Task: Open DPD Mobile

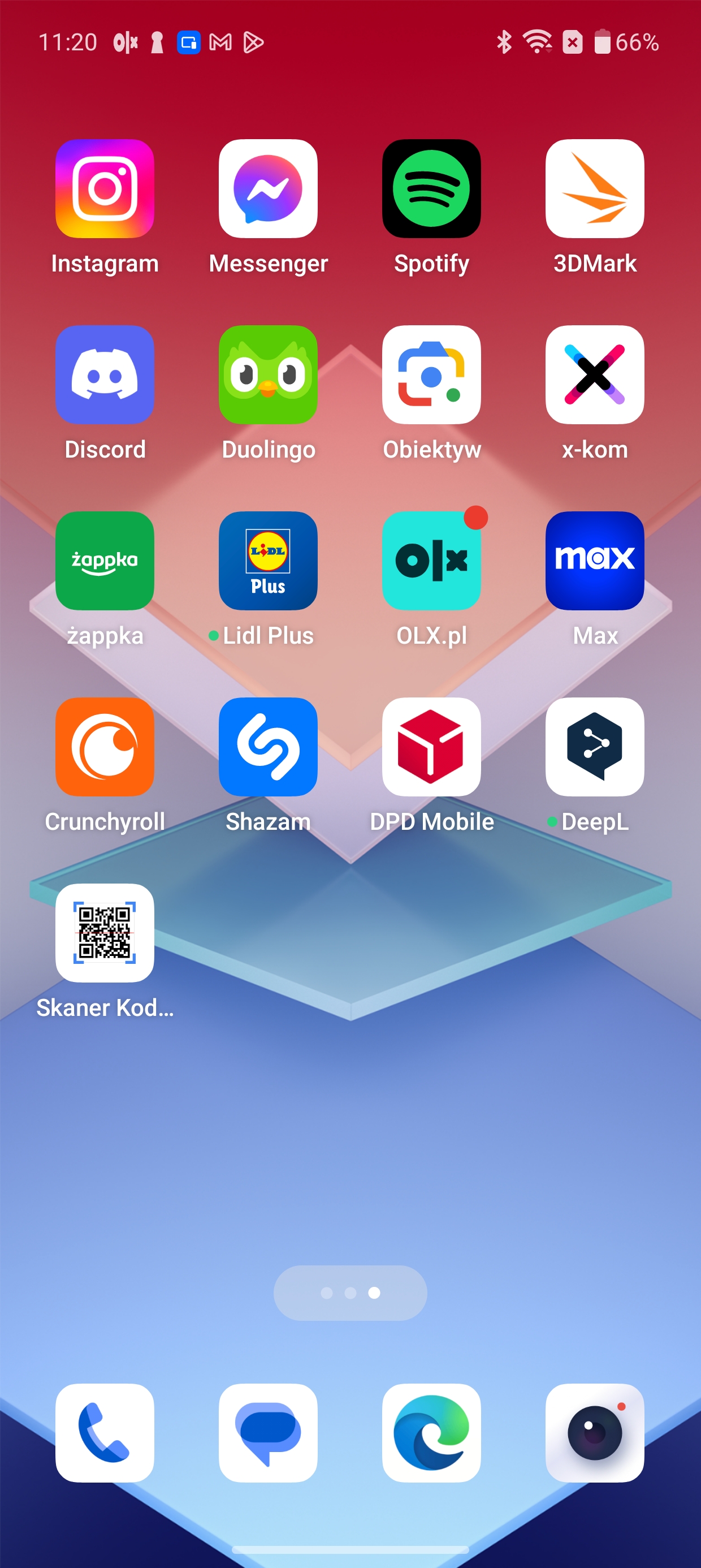Action: coord(431,747)
